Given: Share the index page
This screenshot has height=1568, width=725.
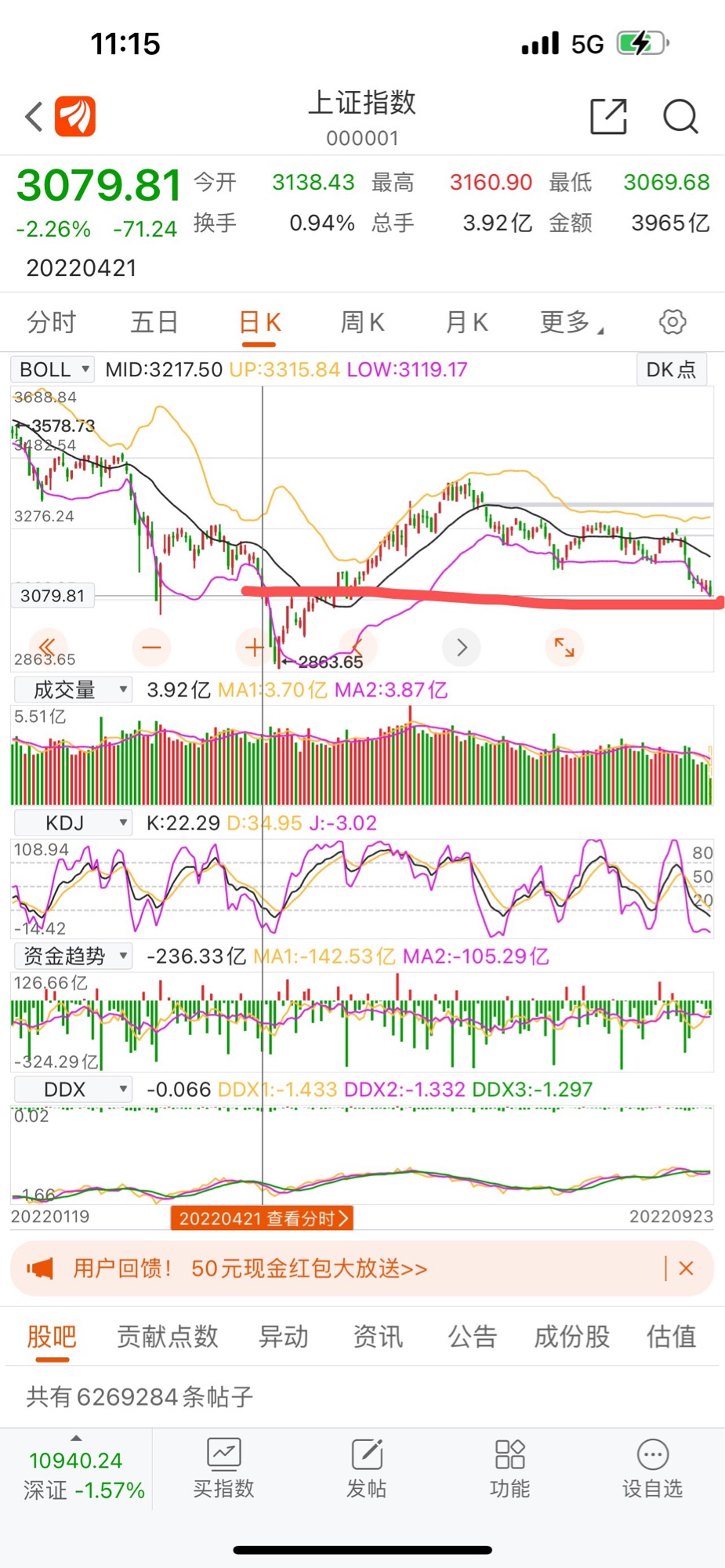Looking at the screenshot, I should 608,117.
